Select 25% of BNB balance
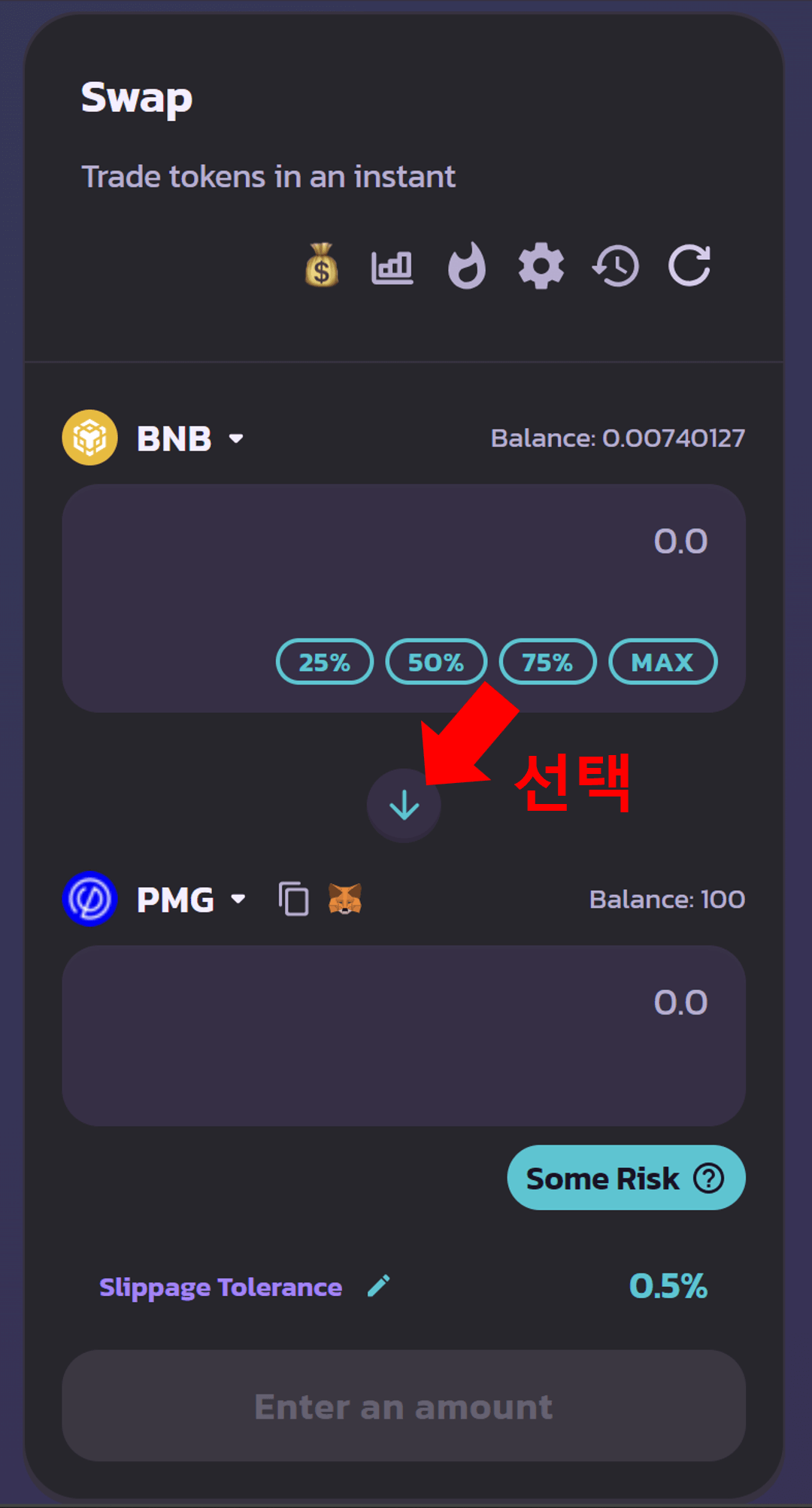The height and width of the screenshot is (1508, 812). (325, 662)
